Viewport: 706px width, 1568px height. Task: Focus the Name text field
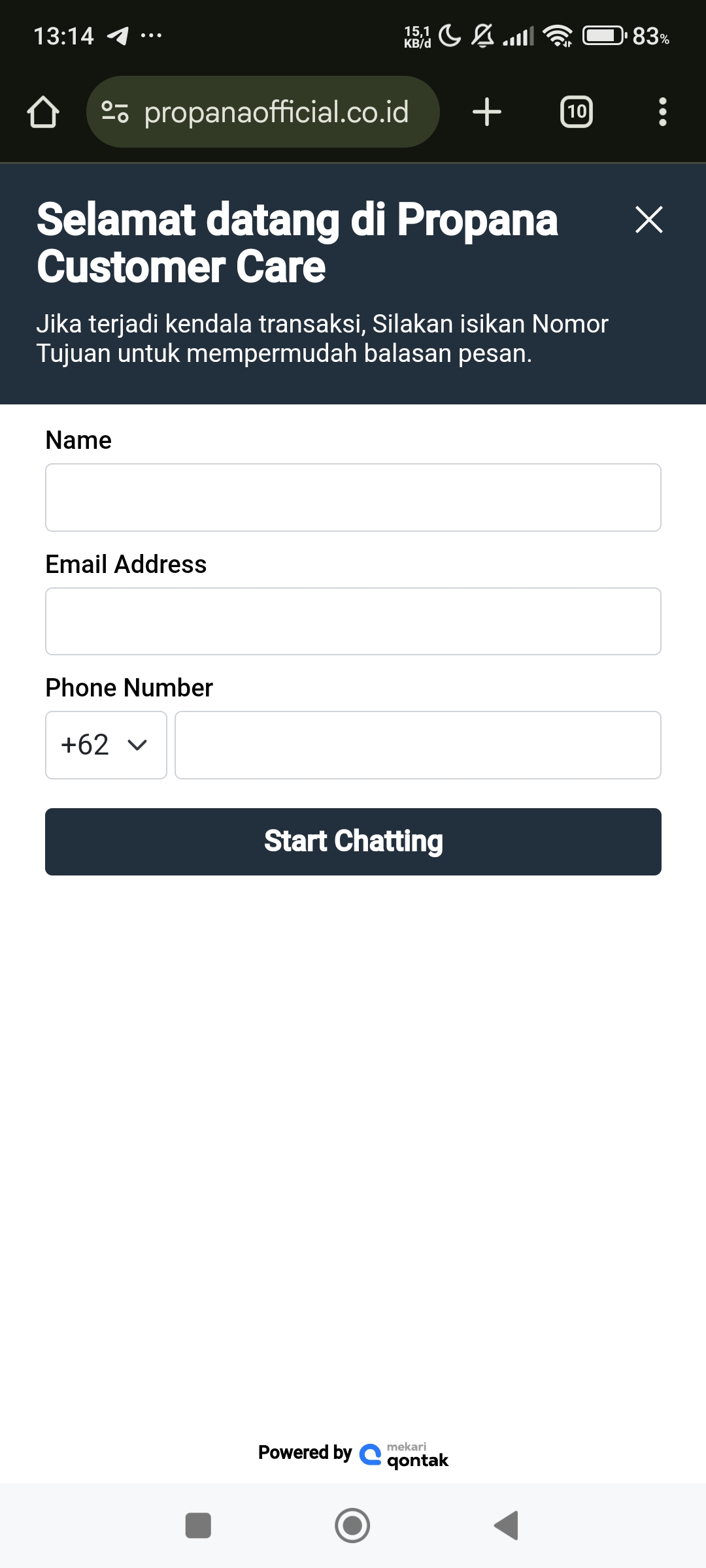[353, 497]
